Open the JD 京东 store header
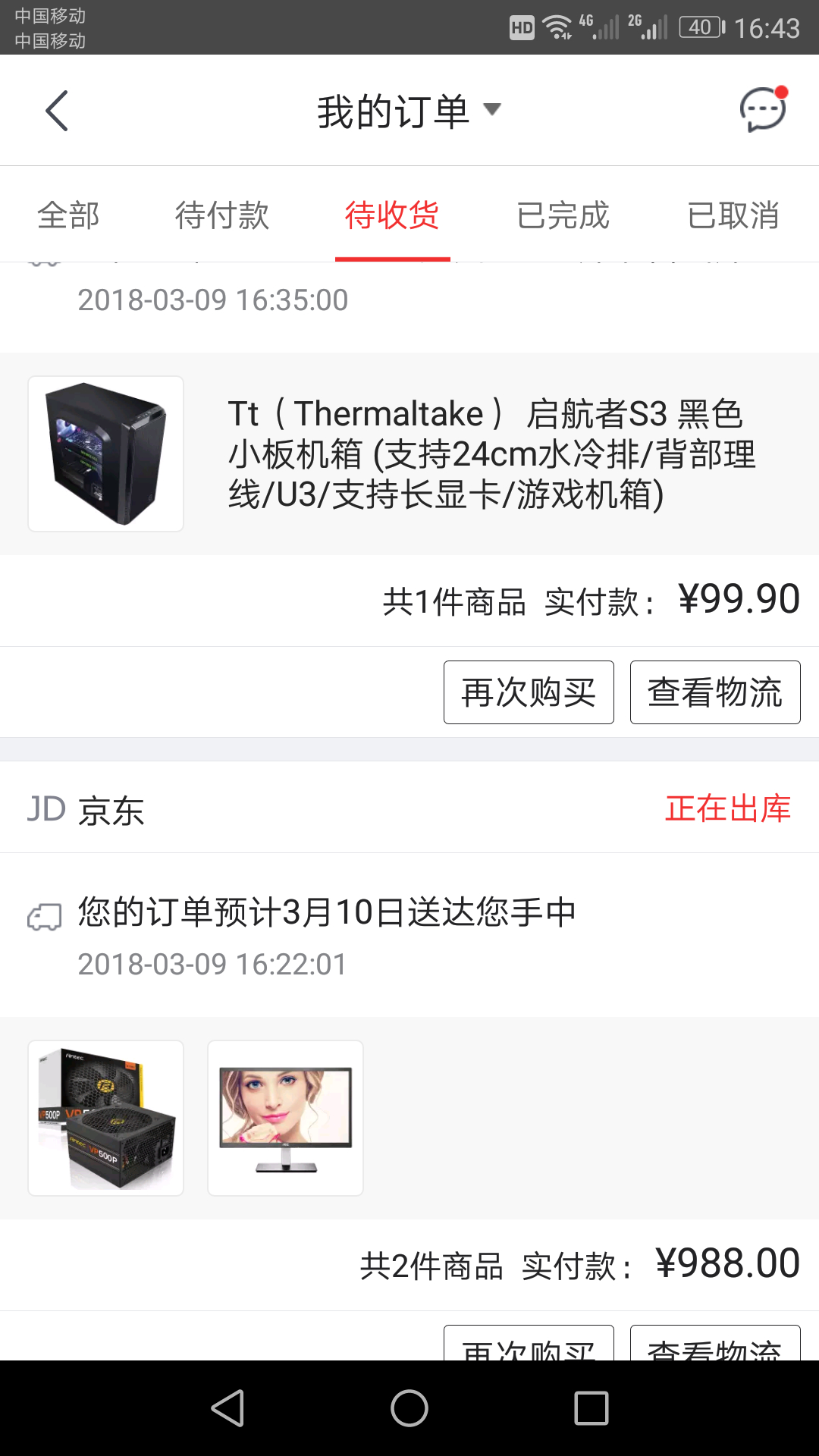Viewport: 819px width, 1456px height. pos(86,809)
